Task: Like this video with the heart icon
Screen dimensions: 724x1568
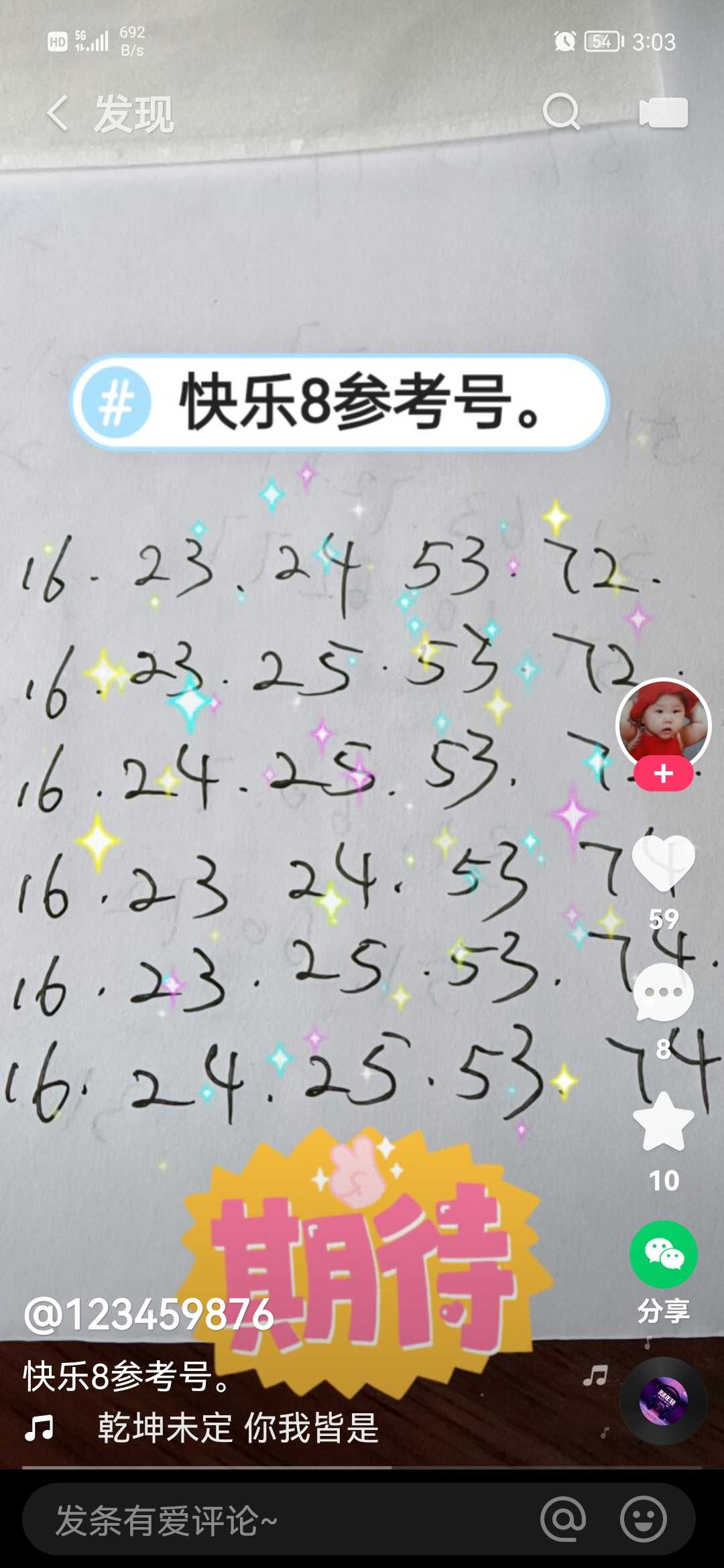Action: coord(663,864)
